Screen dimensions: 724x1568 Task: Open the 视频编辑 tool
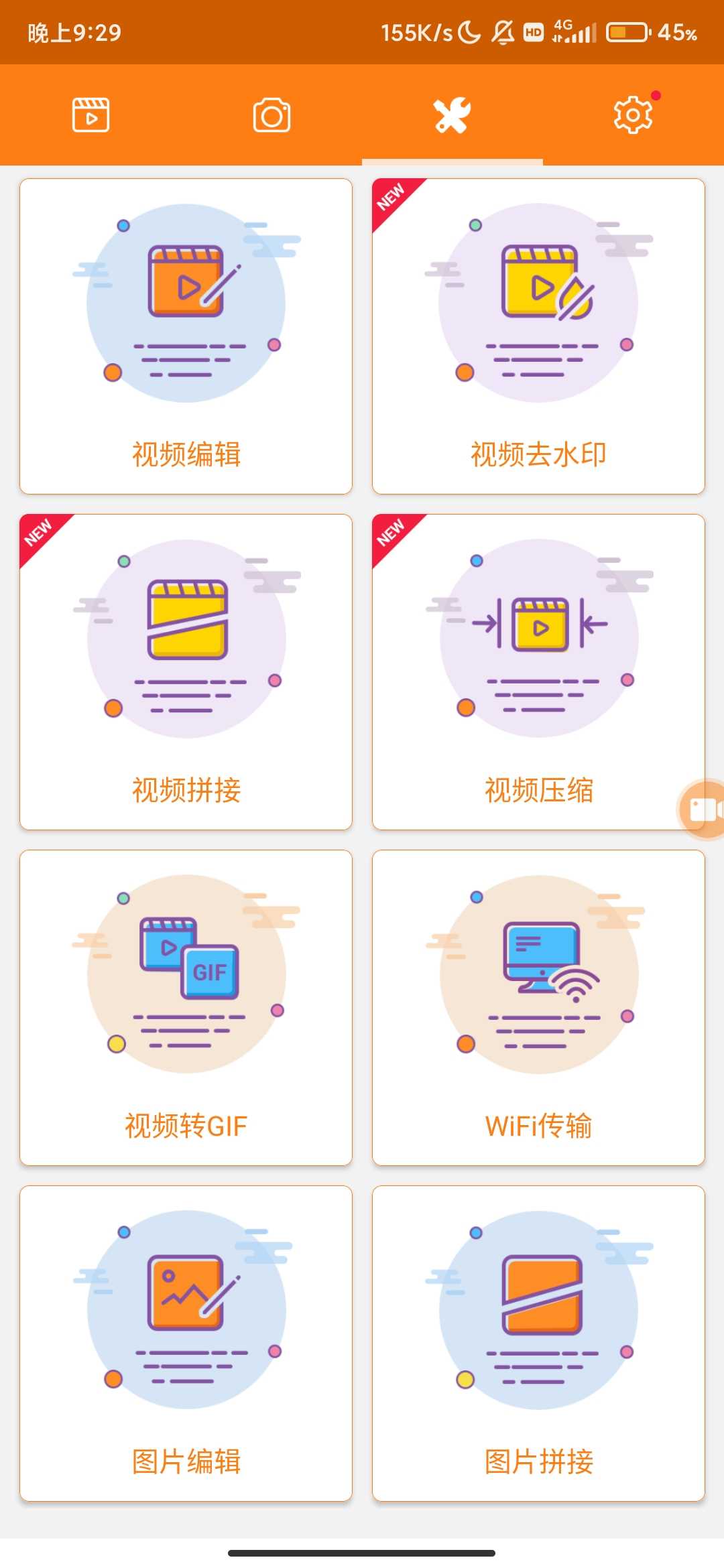pos(186,336)
